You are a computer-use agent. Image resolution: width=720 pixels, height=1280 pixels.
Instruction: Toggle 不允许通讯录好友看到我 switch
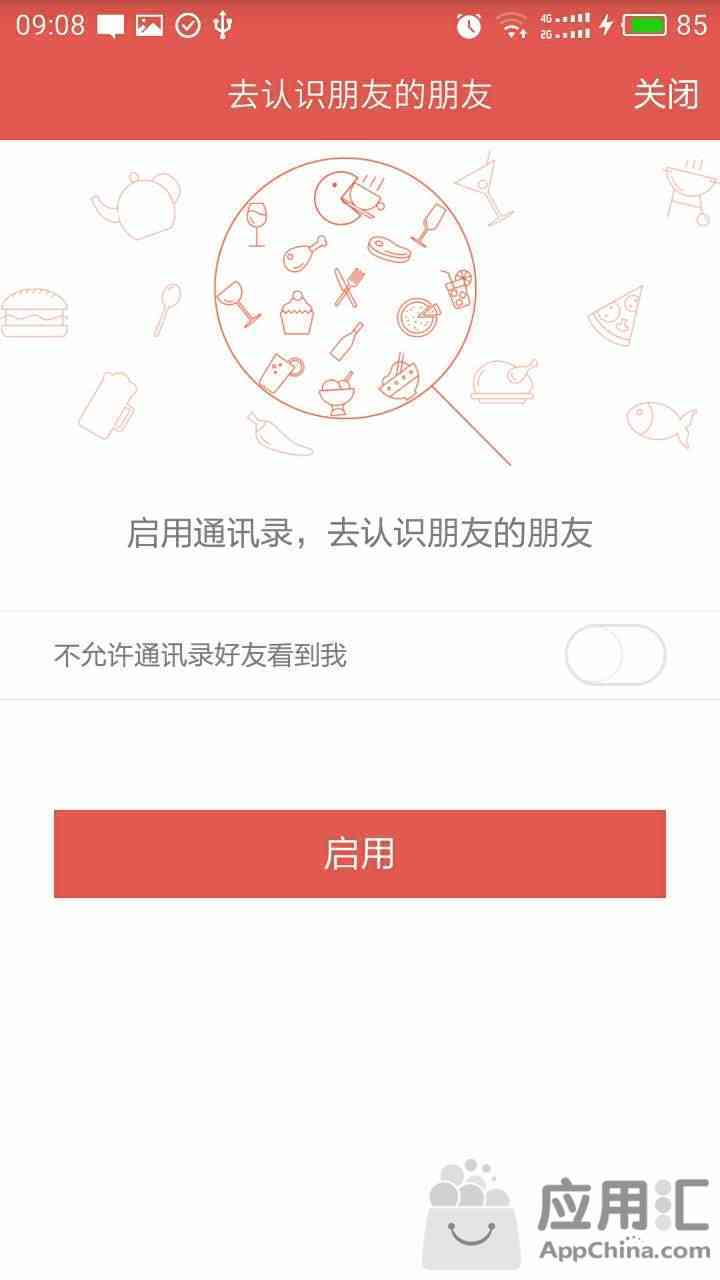pyautogui.click(x=615, y=655)
